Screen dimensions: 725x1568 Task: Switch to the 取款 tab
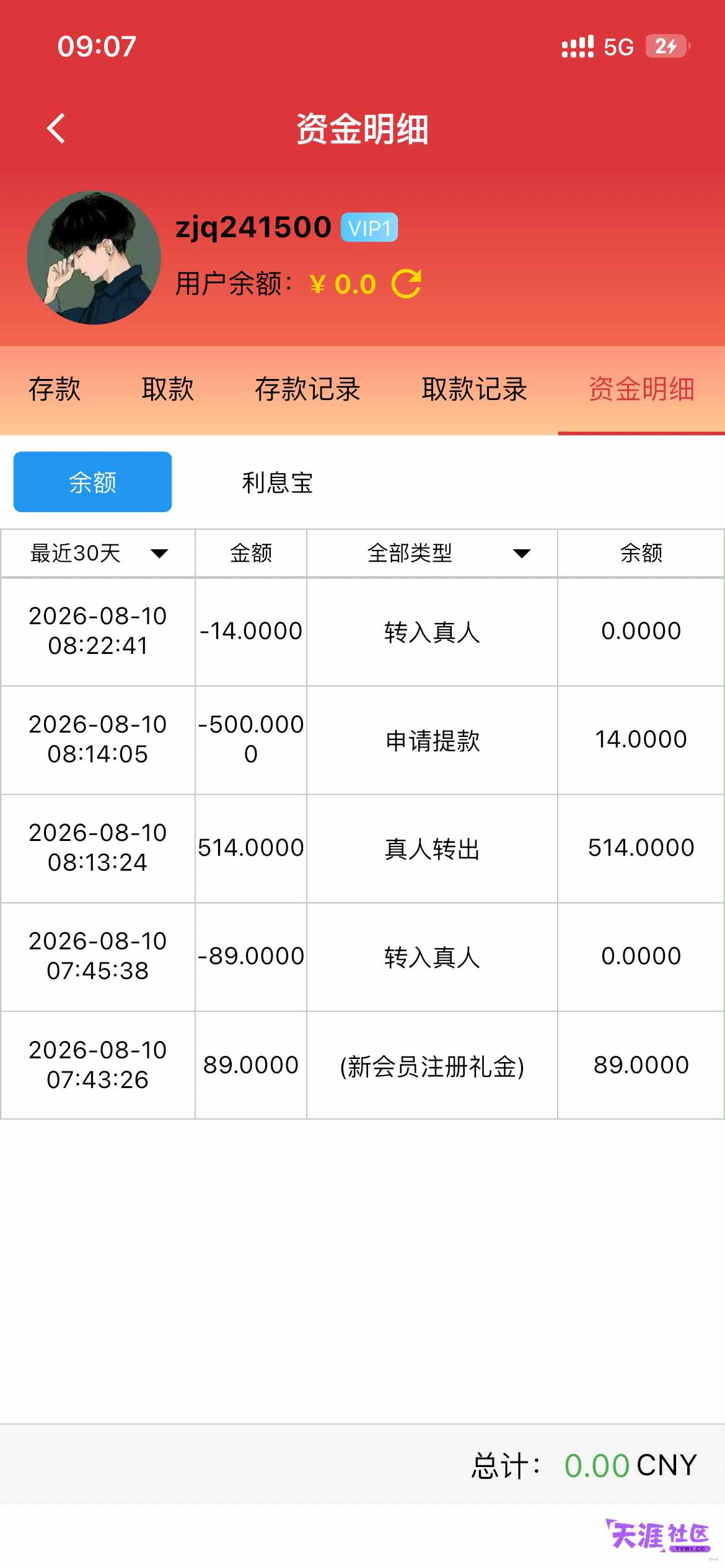[x=167, y=390]
